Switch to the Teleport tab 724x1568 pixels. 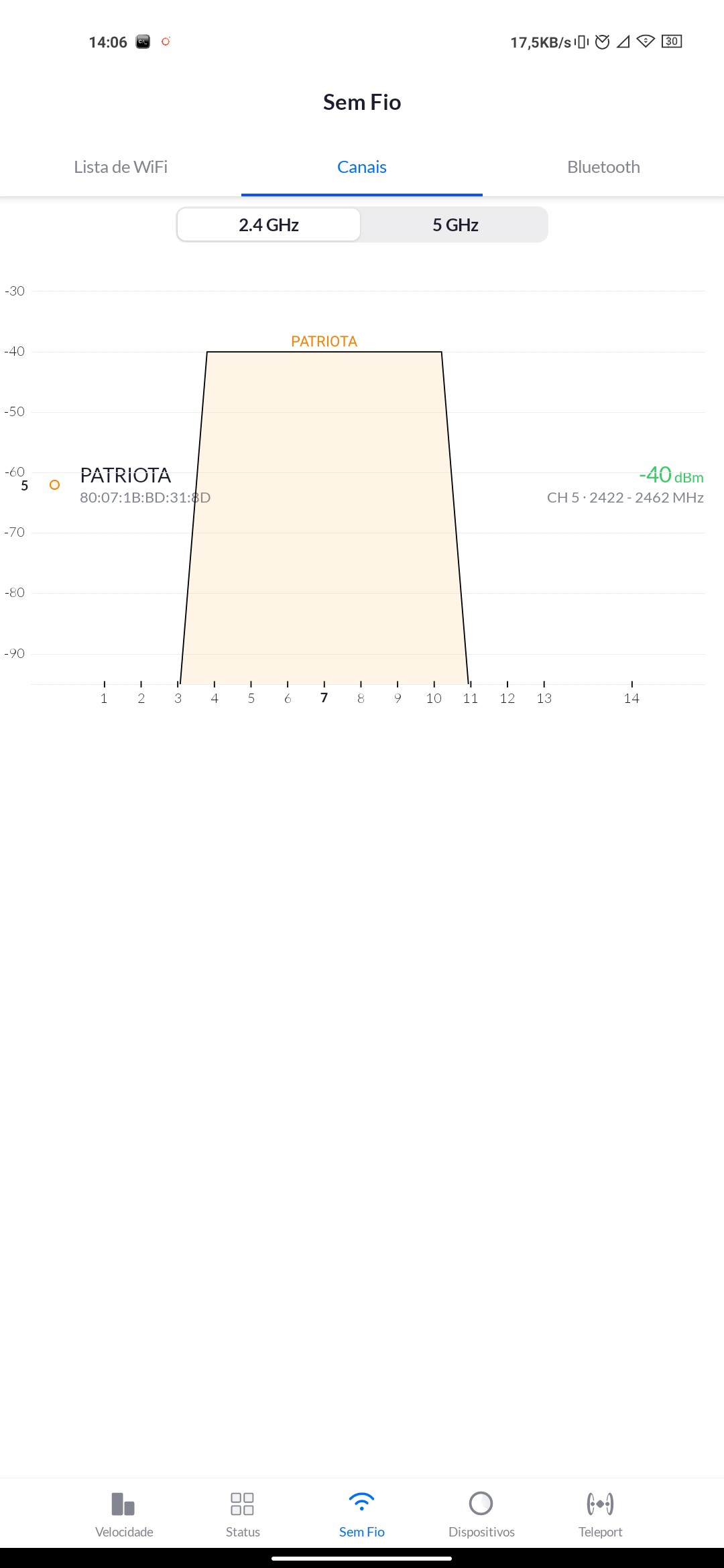pyautogui.click(x=600, y=1514)
